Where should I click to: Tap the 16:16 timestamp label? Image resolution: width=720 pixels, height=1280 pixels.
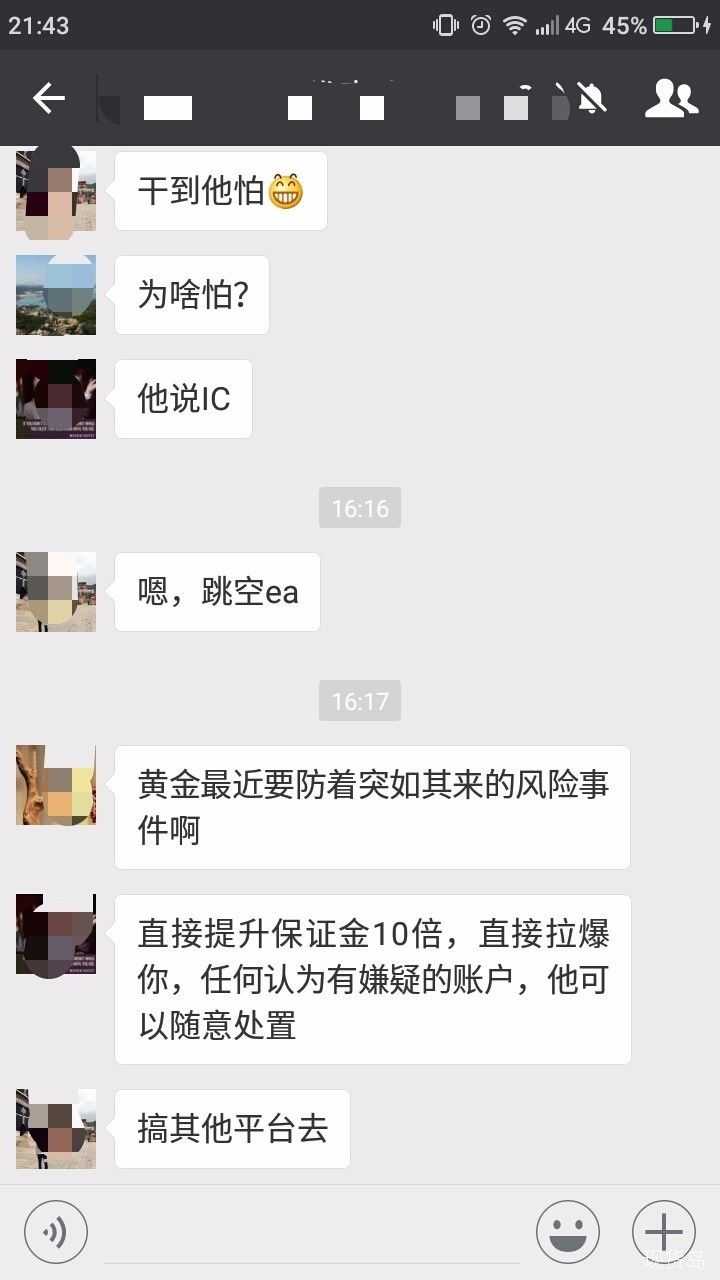click(359, 507)
